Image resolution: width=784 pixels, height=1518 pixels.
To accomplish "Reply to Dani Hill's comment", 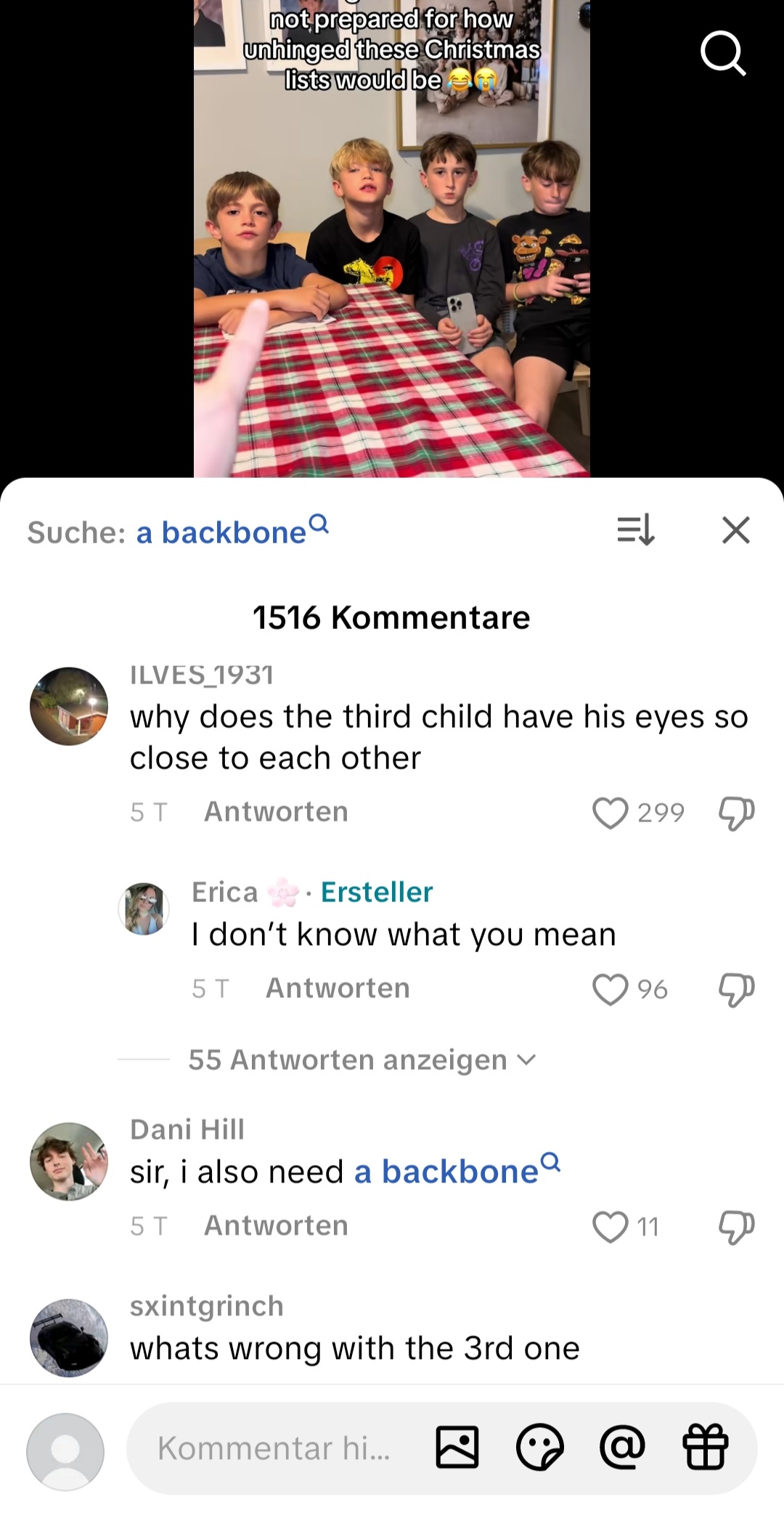I will (x=276, y=1226).
